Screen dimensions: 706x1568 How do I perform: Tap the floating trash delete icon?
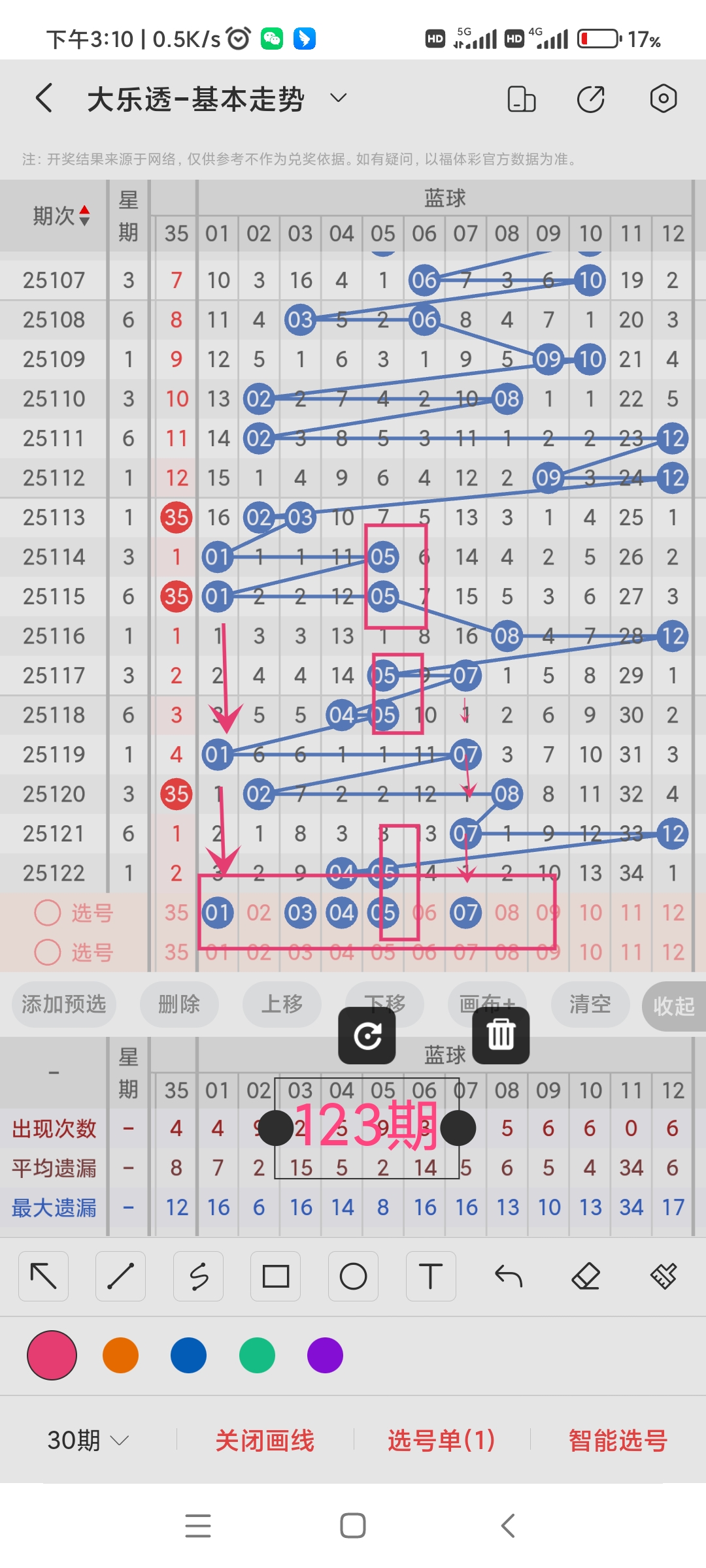coord(500,1035)
